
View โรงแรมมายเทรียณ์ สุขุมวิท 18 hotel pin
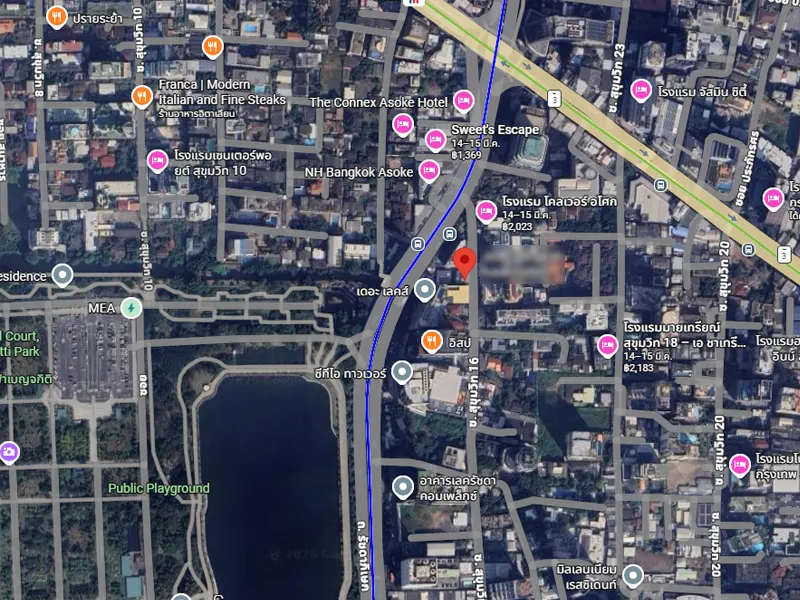point(606,345)
